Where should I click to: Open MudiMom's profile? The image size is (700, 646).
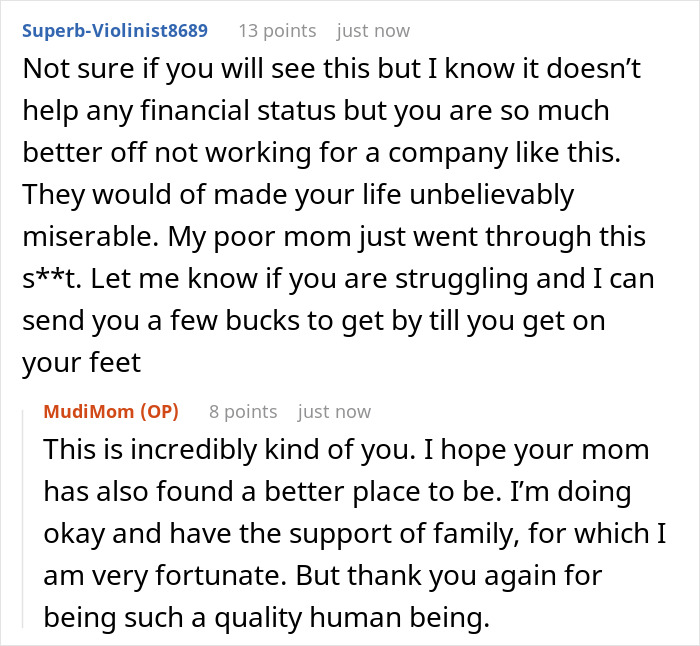tap(88, 411)
